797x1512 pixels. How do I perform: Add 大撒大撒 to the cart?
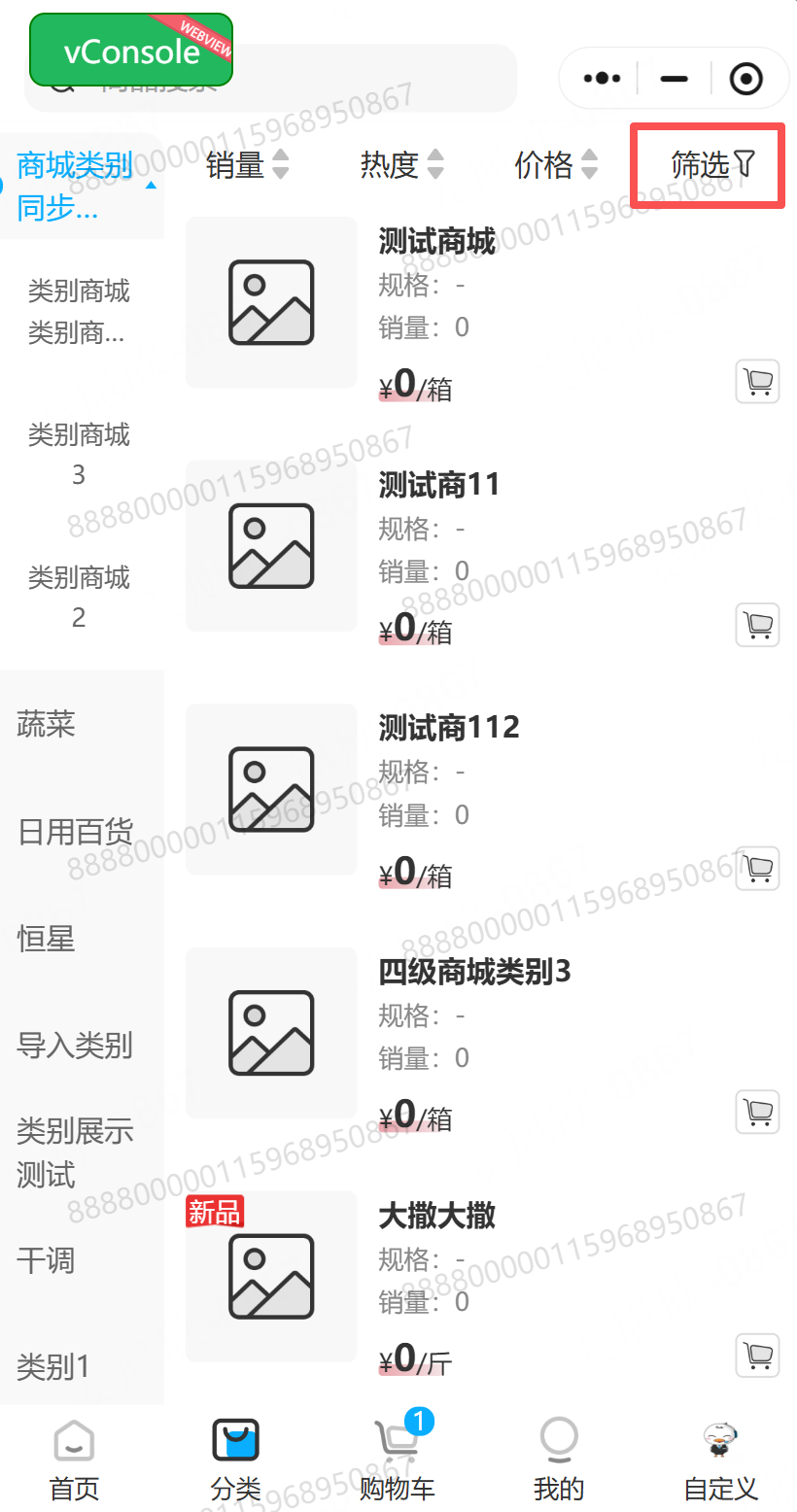pos(757,1355)
